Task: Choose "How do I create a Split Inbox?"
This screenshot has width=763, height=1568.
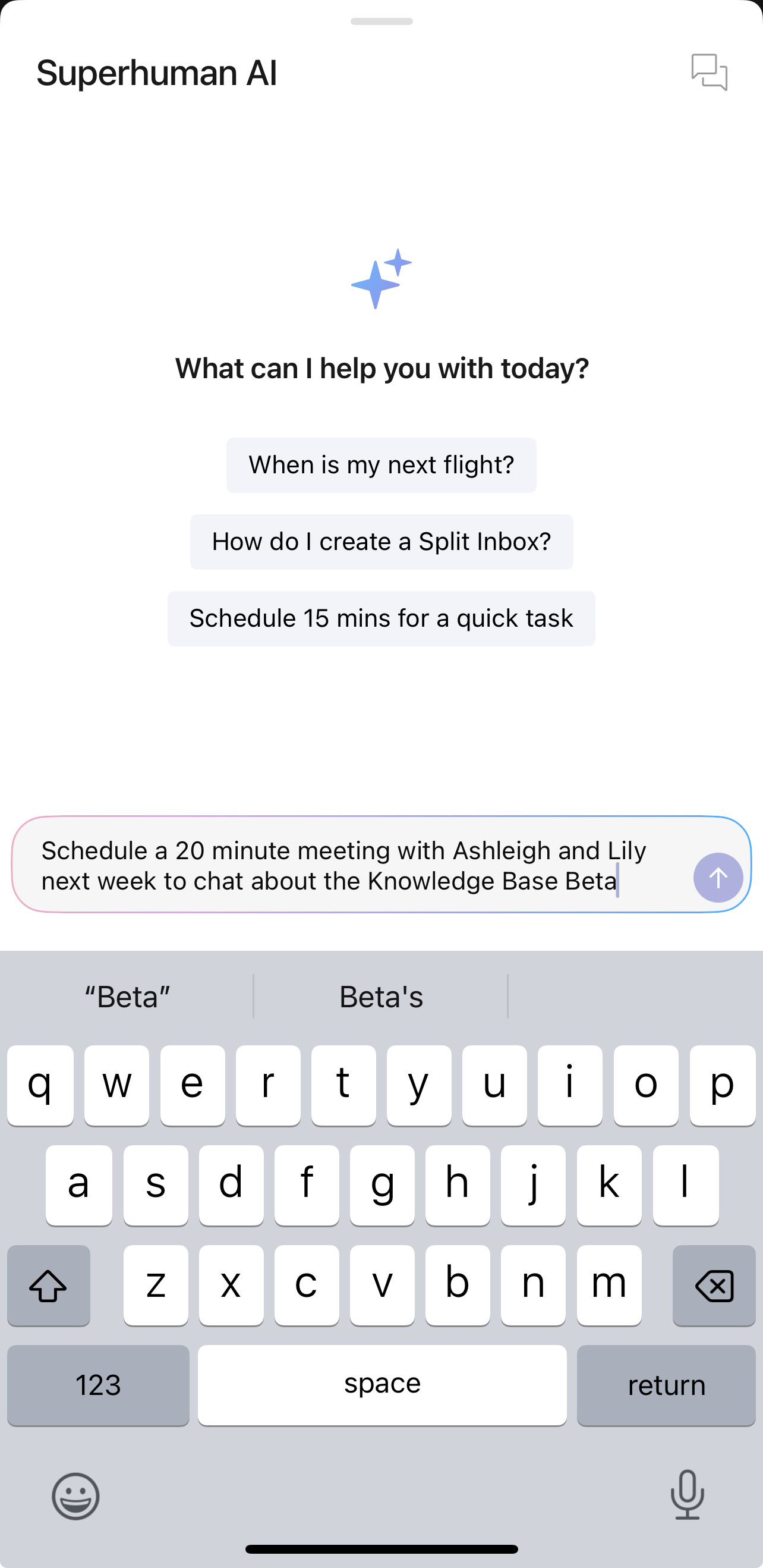Action: 381,542
